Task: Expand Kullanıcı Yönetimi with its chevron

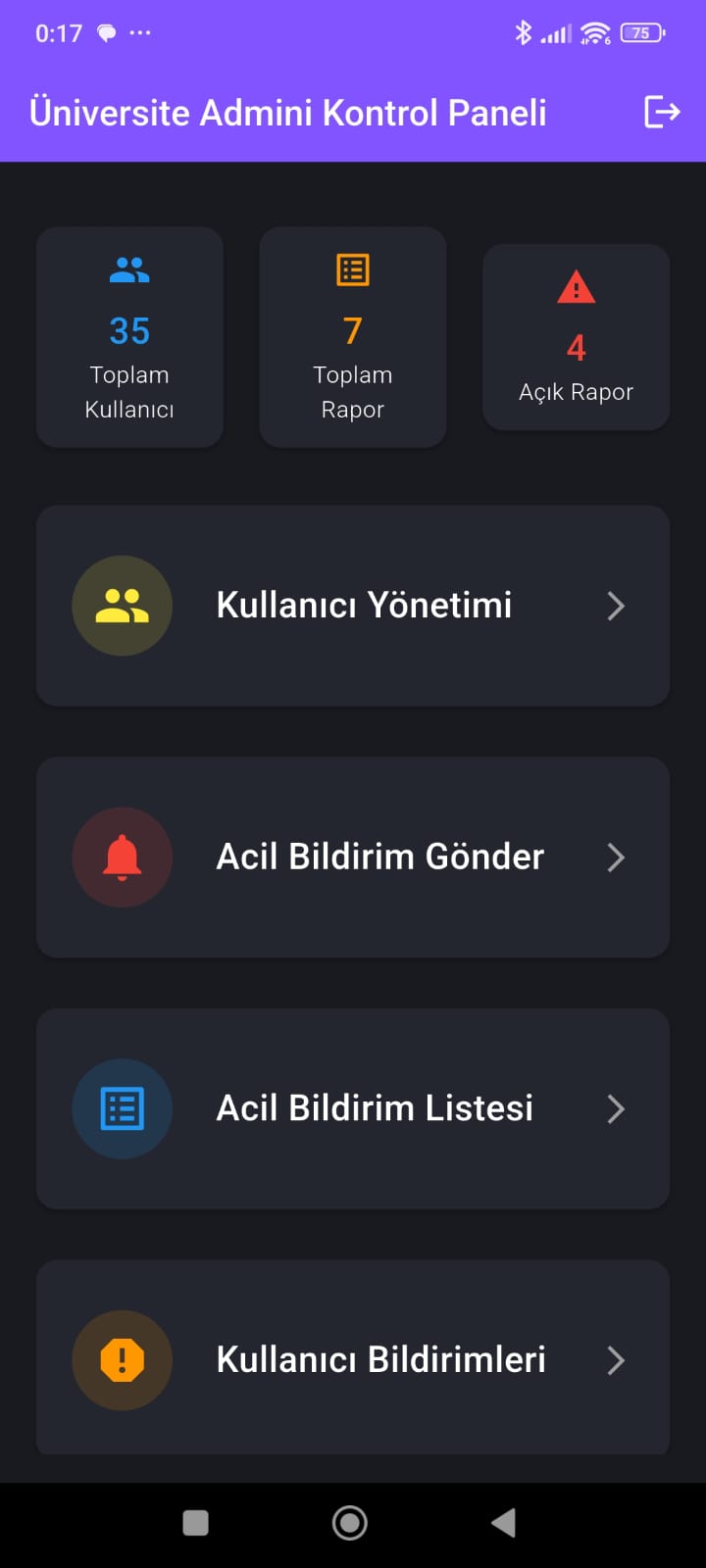Action: pos(616,606)
